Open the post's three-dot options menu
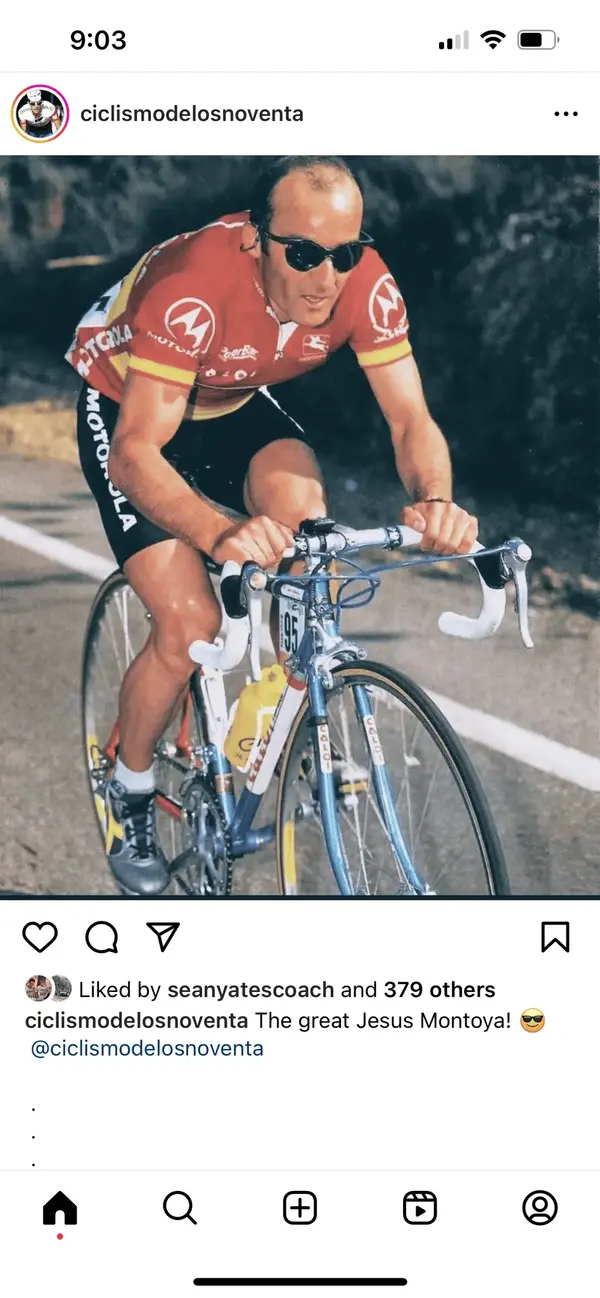 (565, 114)
